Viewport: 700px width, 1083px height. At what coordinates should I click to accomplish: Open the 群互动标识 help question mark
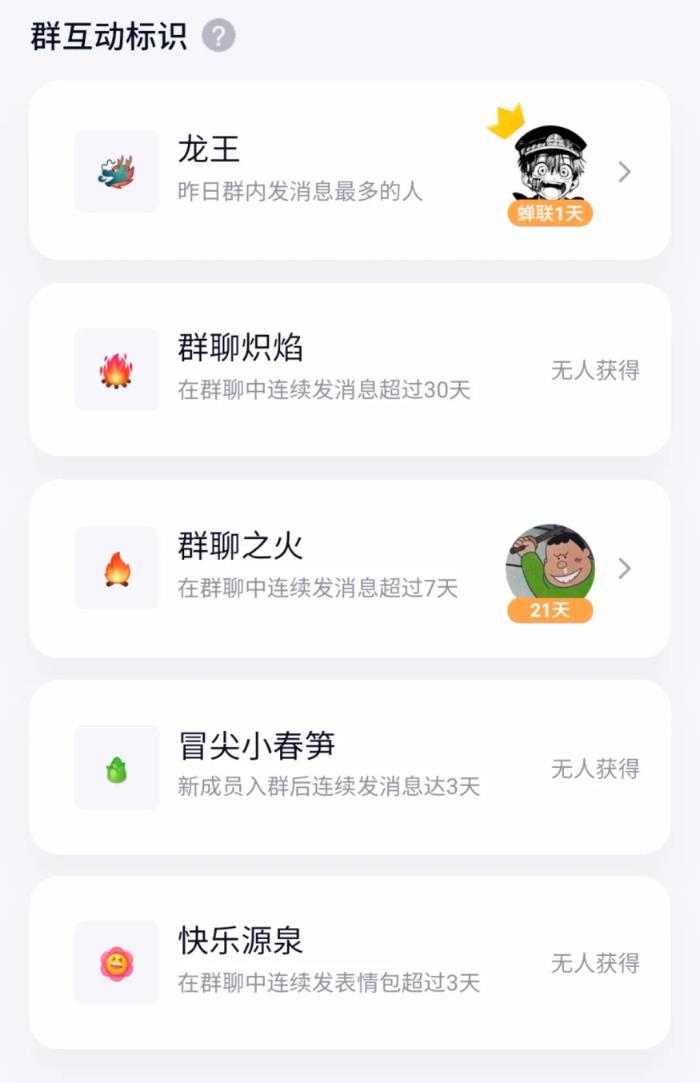click(x=219, y=37)
